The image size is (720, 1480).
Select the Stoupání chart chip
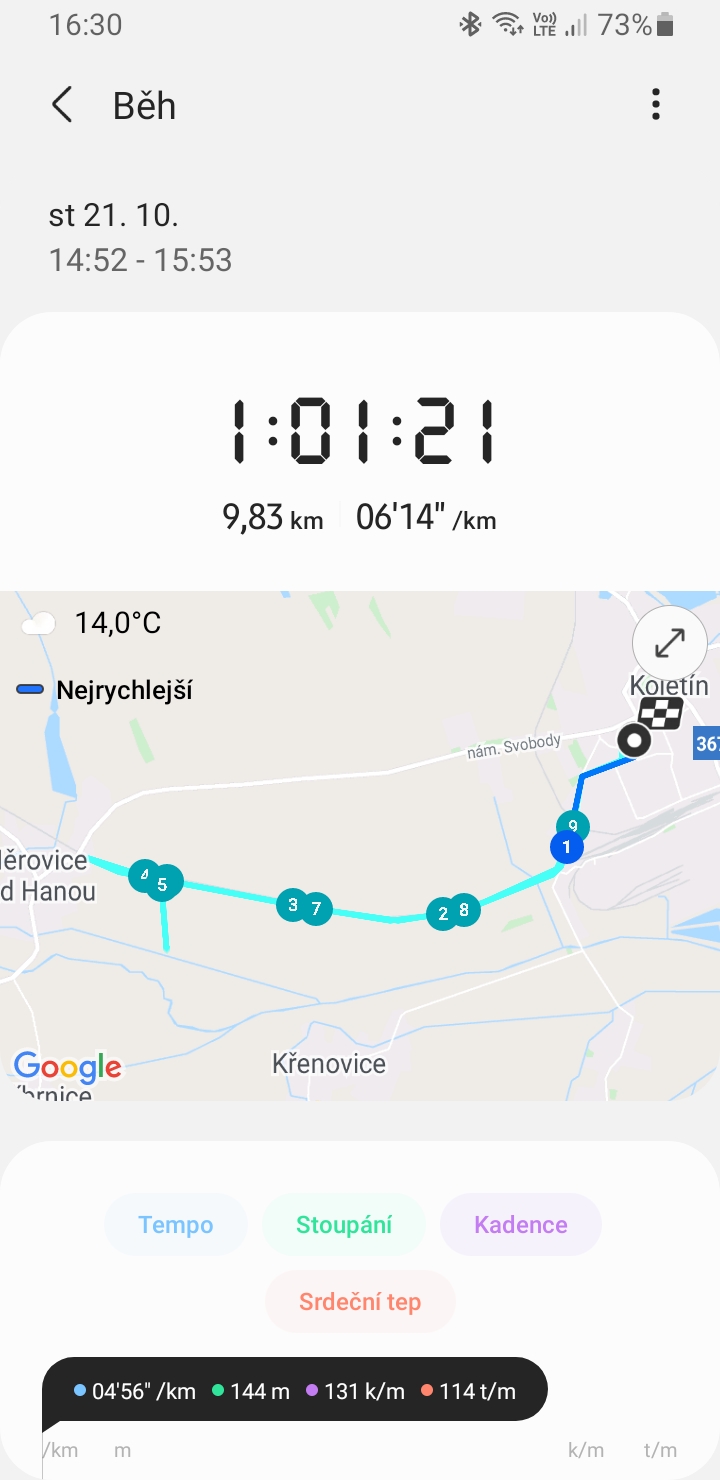344,1225
